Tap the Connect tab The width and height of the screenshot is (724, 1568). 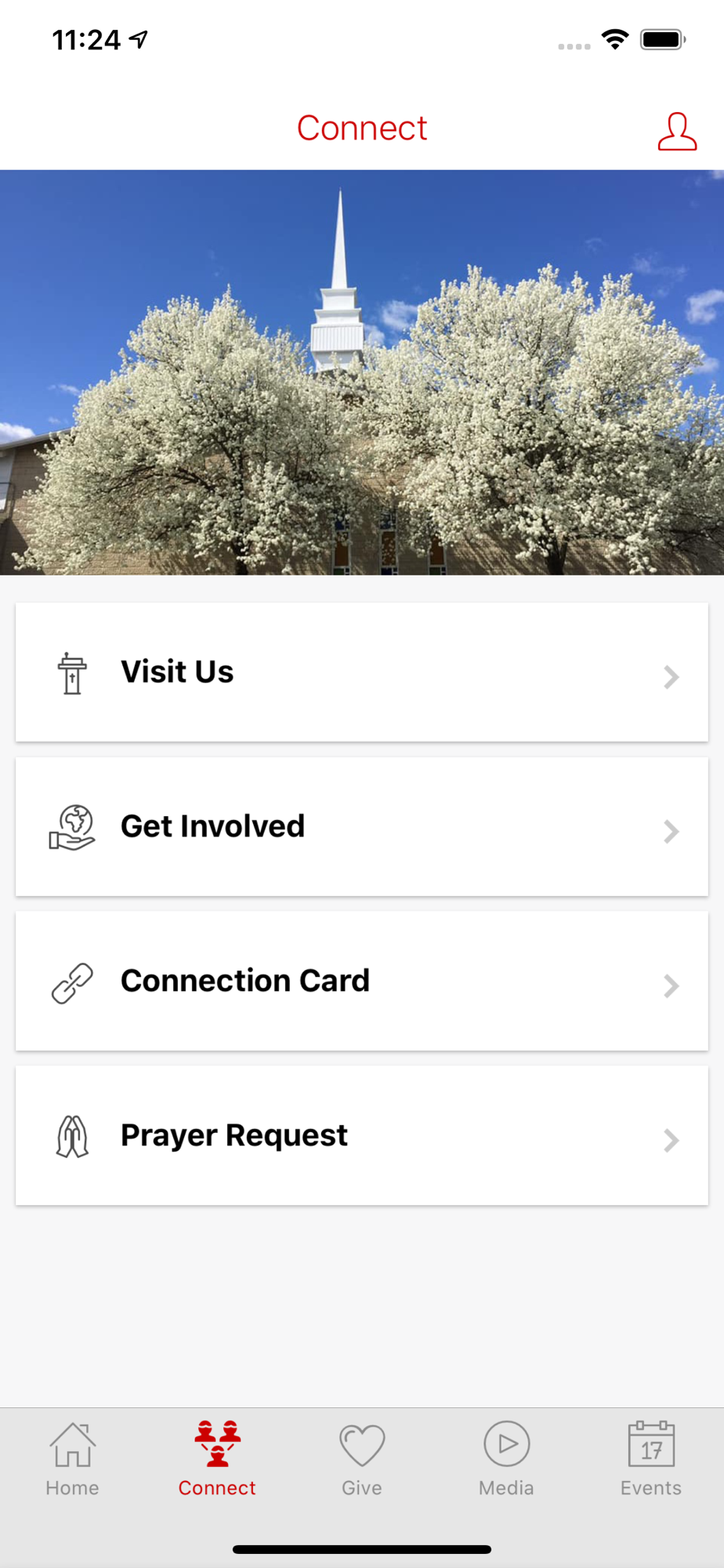pos(217,1459)
